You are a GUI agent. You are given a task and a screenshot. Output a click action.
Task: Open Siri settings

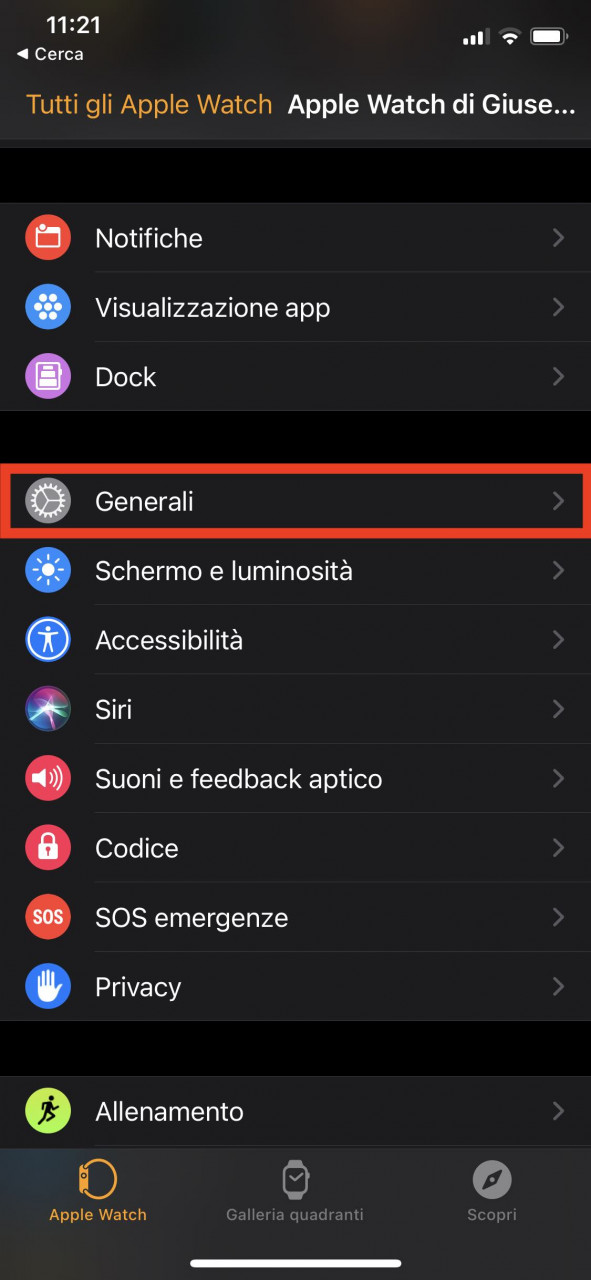295,710
